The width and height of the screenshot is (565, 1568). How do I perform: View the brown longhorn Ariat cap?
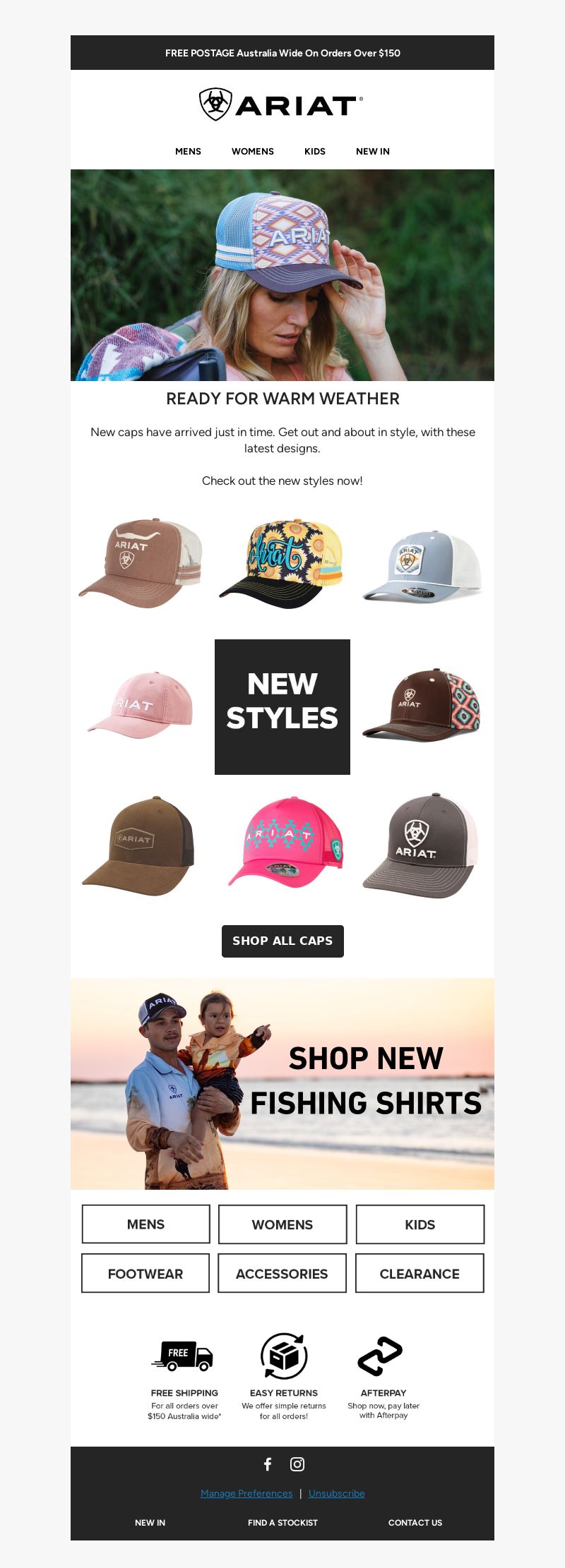[x=141, y=563]
